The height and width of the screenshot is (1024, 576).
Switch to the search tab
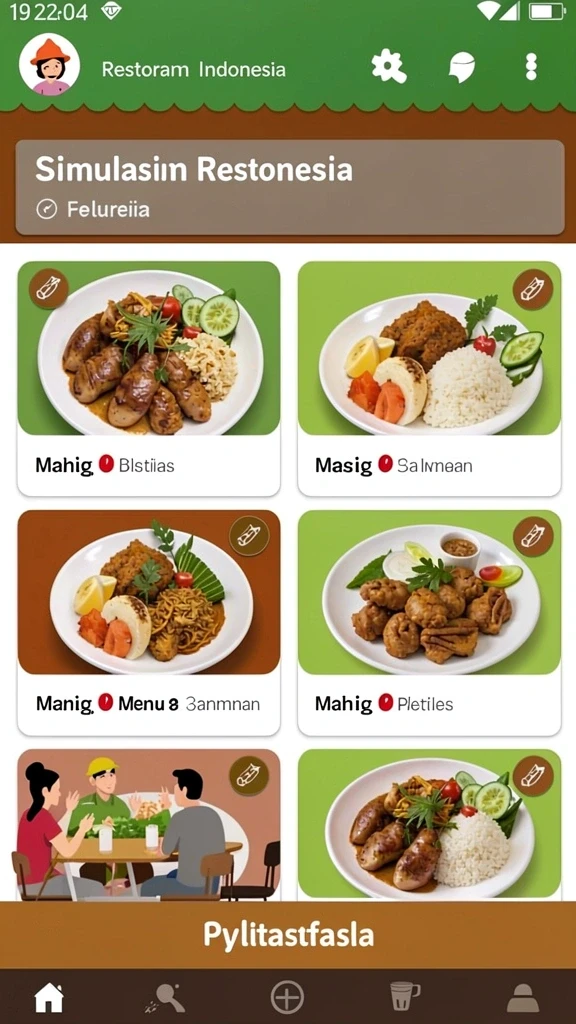coord(166,998)
